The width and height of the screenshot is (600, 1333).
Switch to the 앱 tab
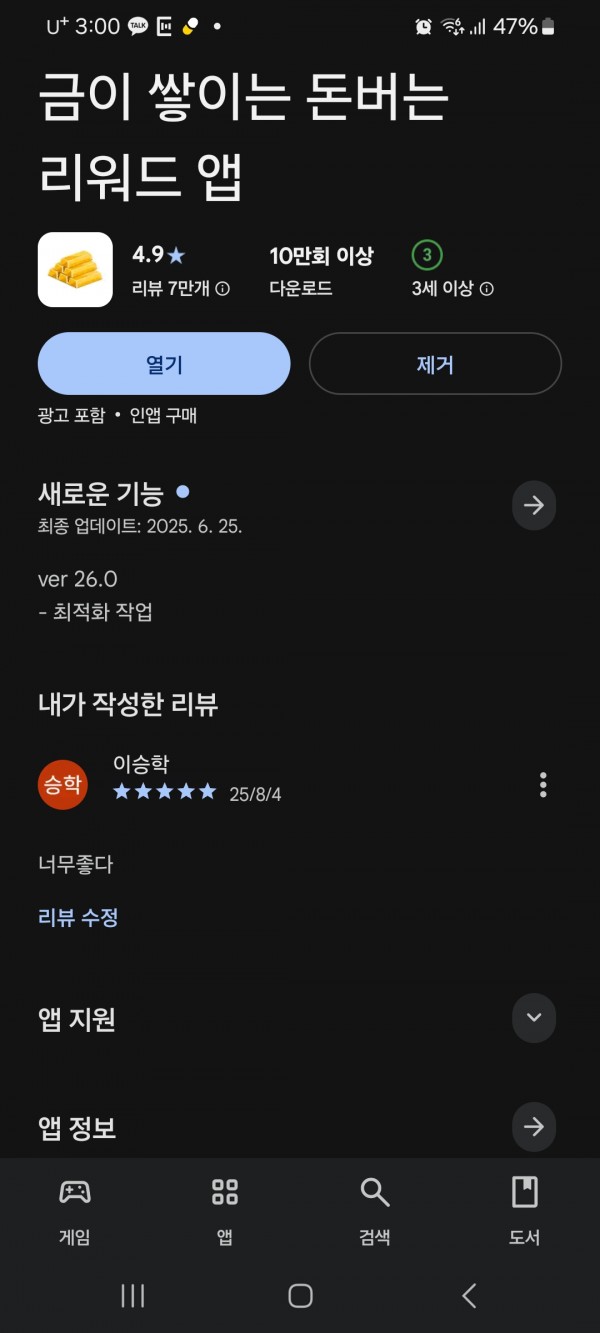(225, 1210)
